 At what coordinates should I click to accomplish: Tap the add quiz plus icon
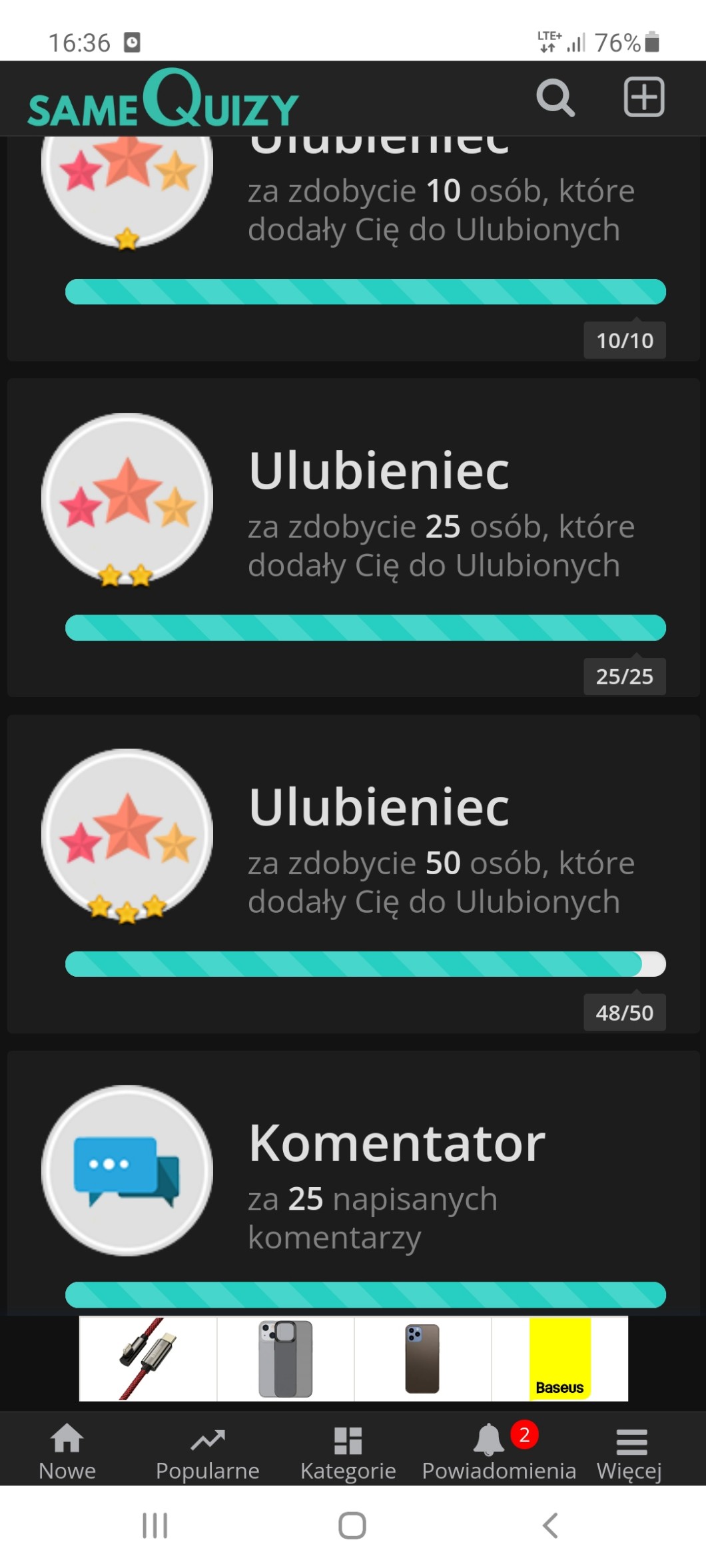643,97
